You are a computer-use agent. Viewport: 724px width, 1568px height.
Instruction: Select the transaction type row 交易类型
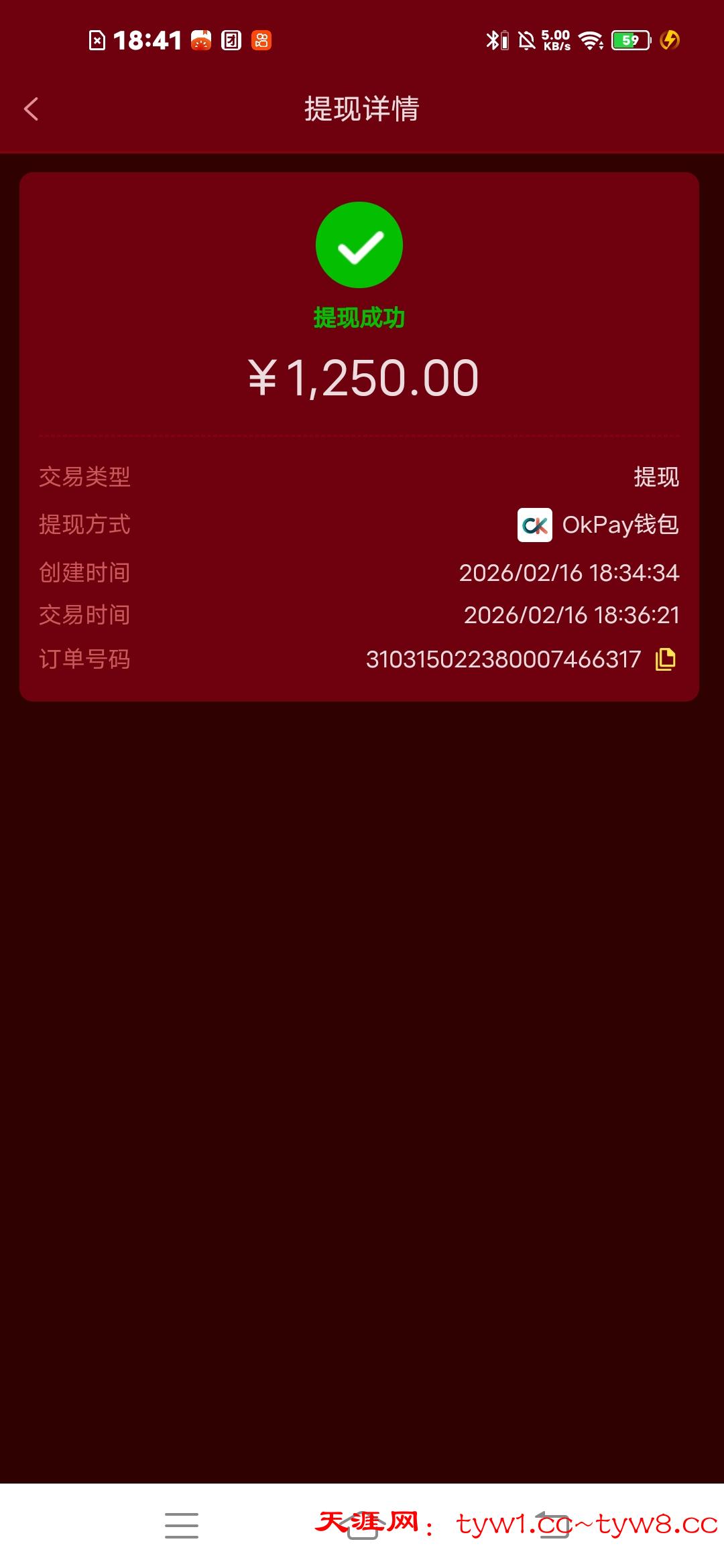tap(84, 478)
